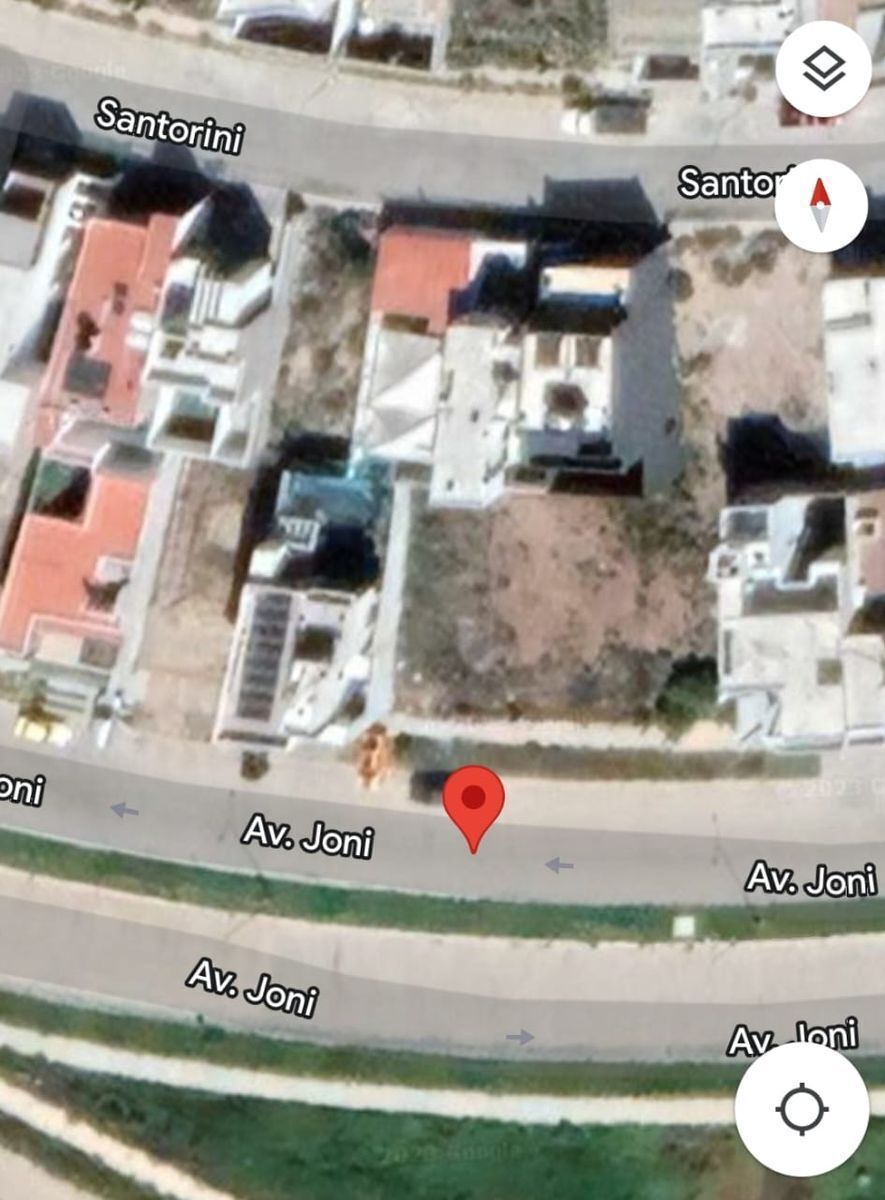Open the map layers selector
The image size is (885, 1200).
click(822, 68)
